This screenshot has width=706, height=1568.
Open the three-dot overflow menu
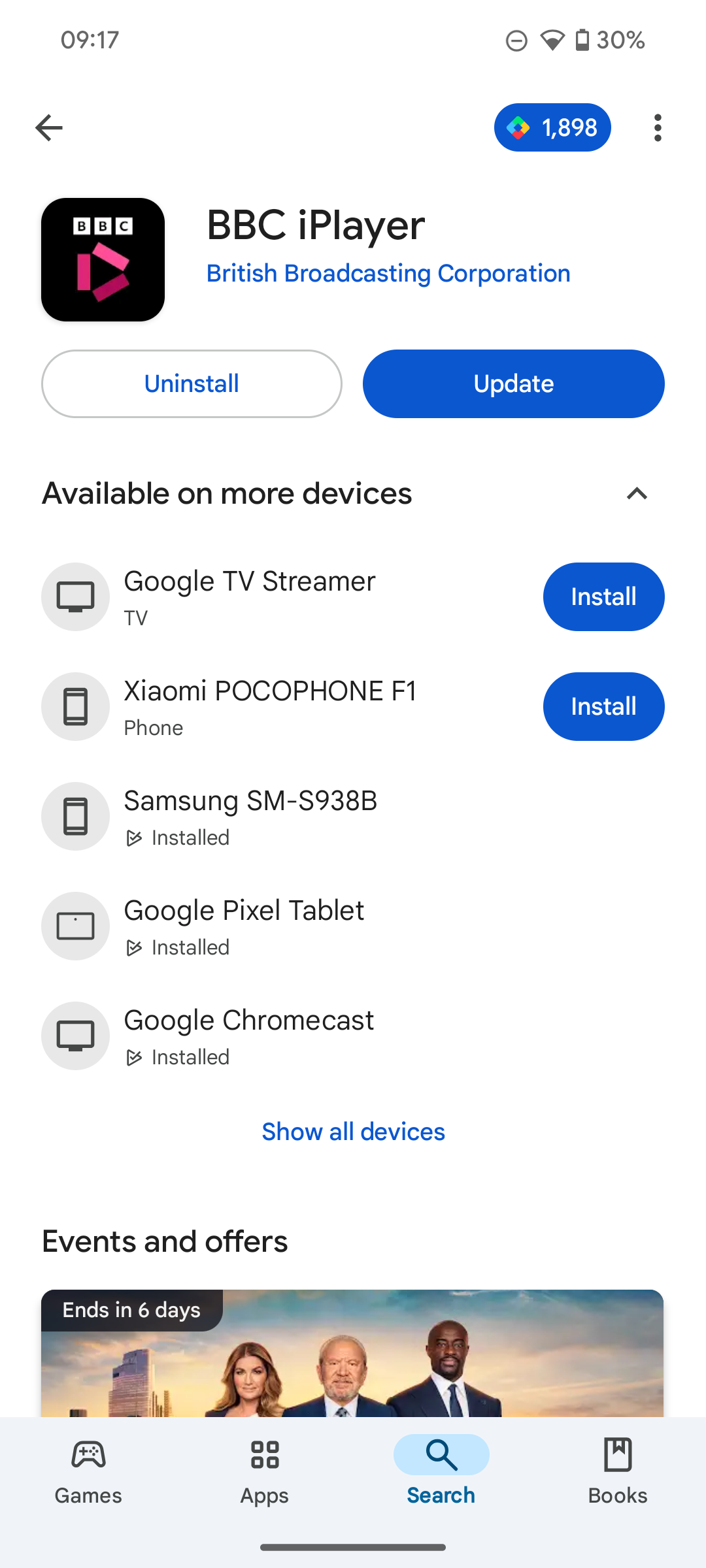(658, 127)
